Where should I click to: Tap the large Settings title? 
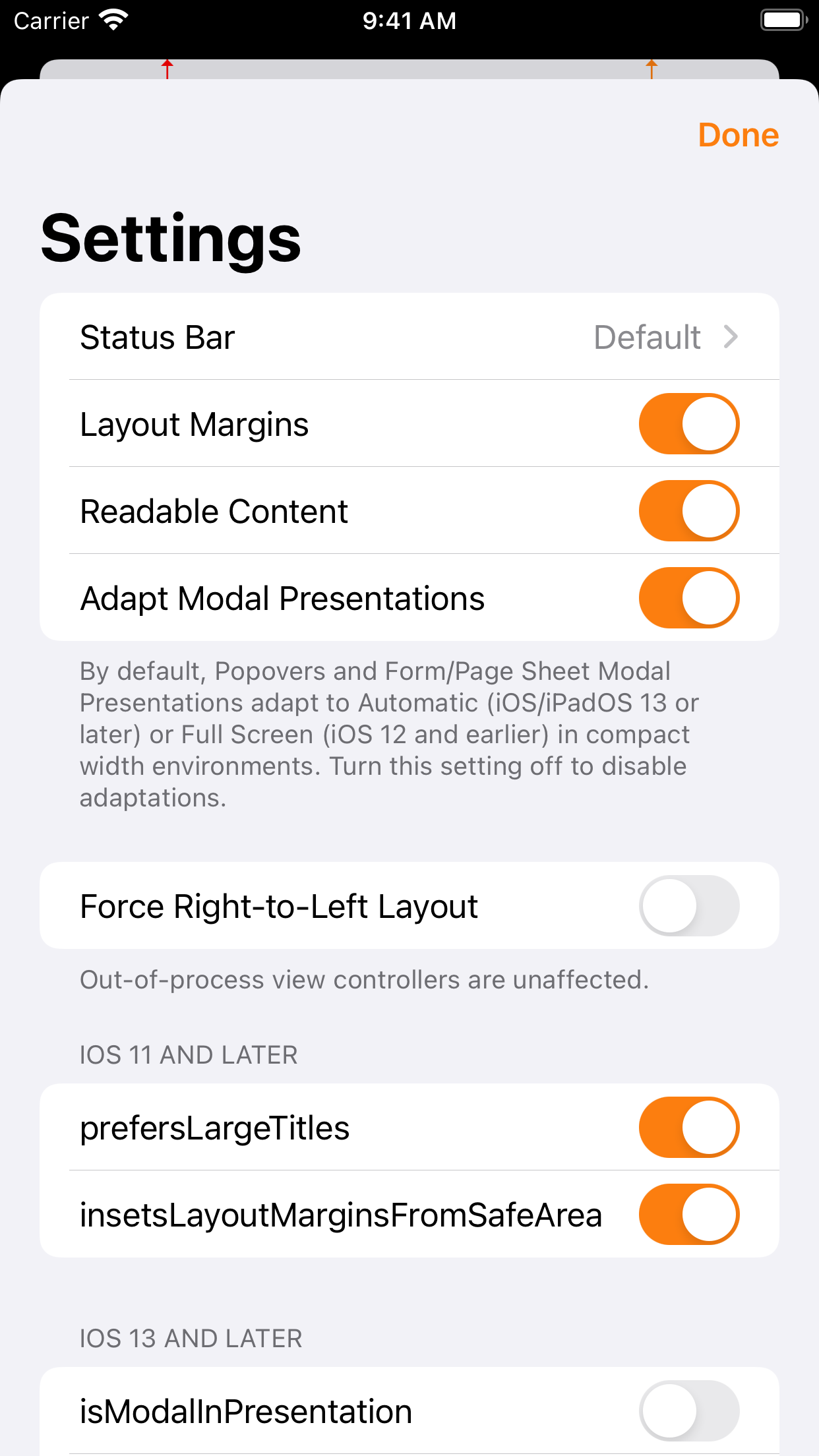coord(170,239)
